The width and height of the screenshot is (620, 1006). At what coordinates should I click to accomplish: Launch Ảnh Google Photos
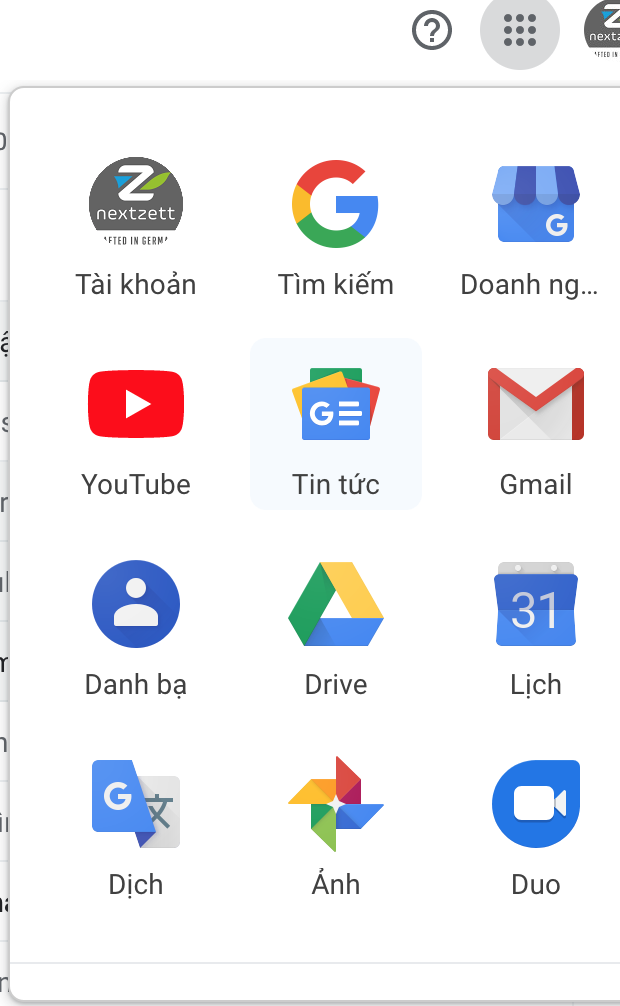tap(336, 824)
